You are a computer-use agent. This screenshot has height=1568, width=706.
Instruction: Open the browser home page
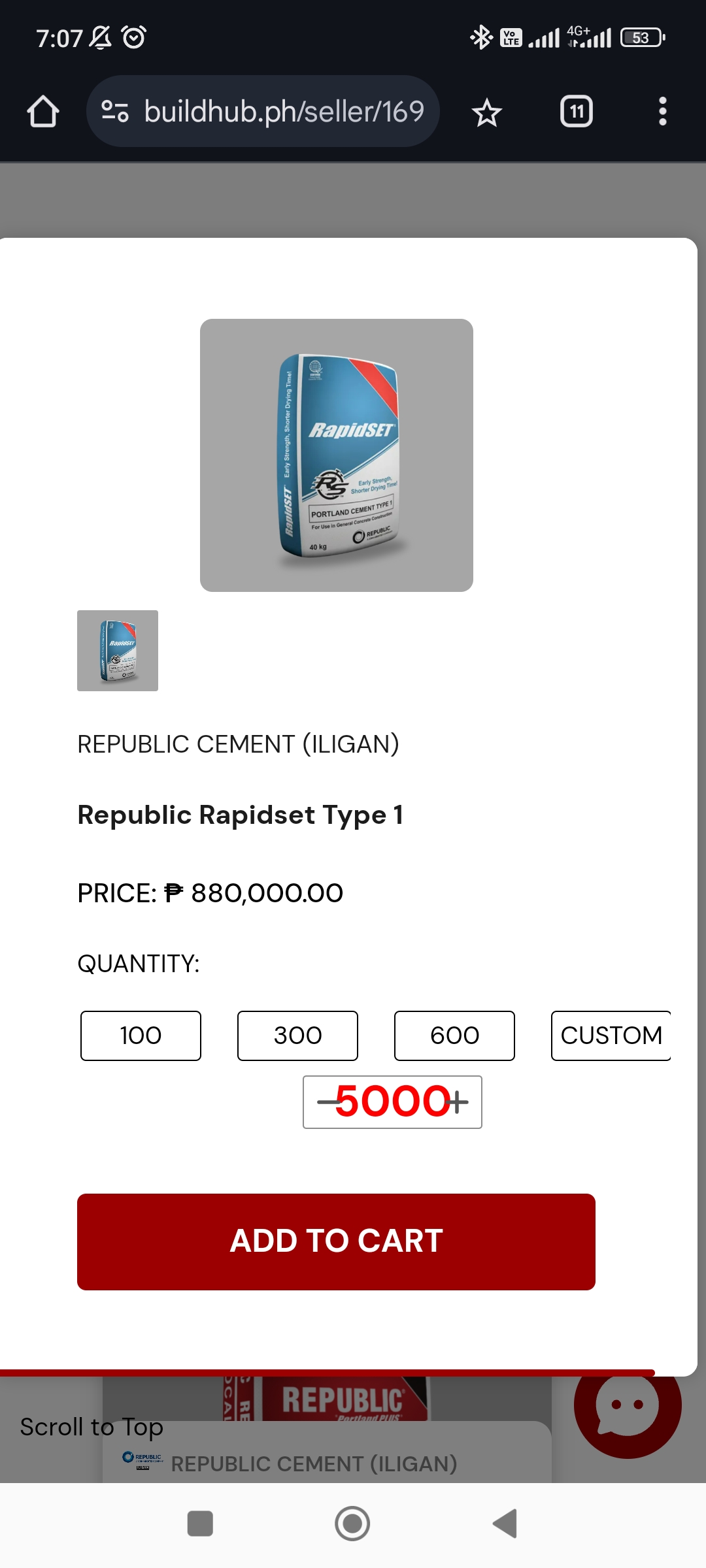coord(43,112)
